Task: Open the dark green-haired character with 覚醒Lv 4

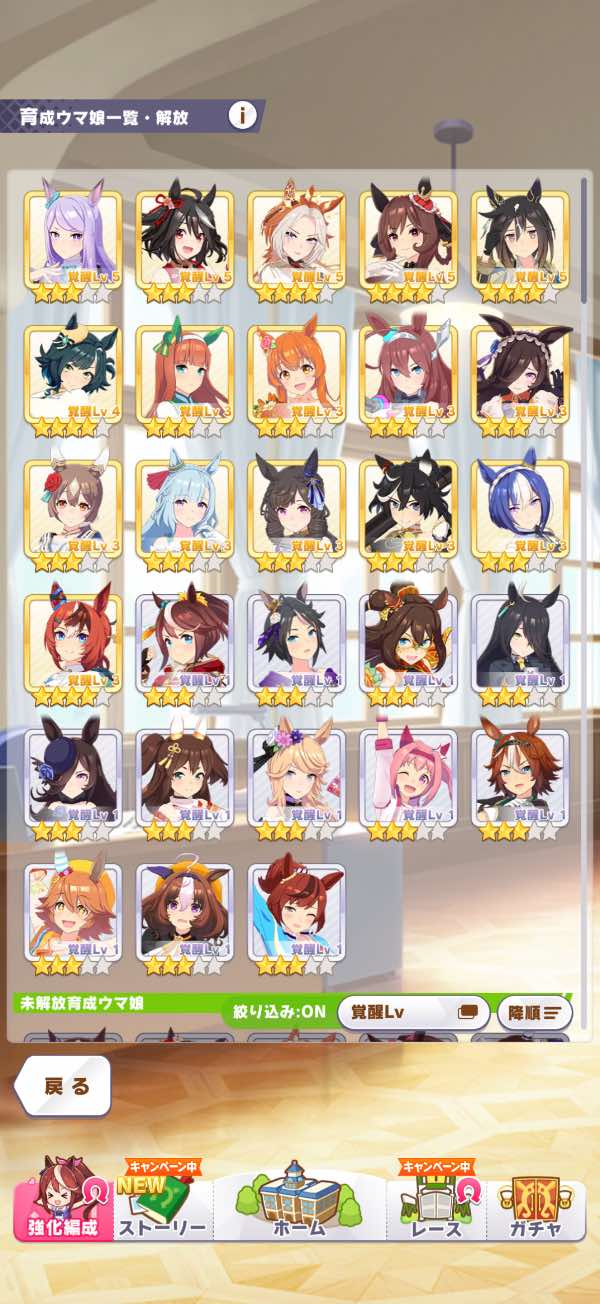Action: 73,375
